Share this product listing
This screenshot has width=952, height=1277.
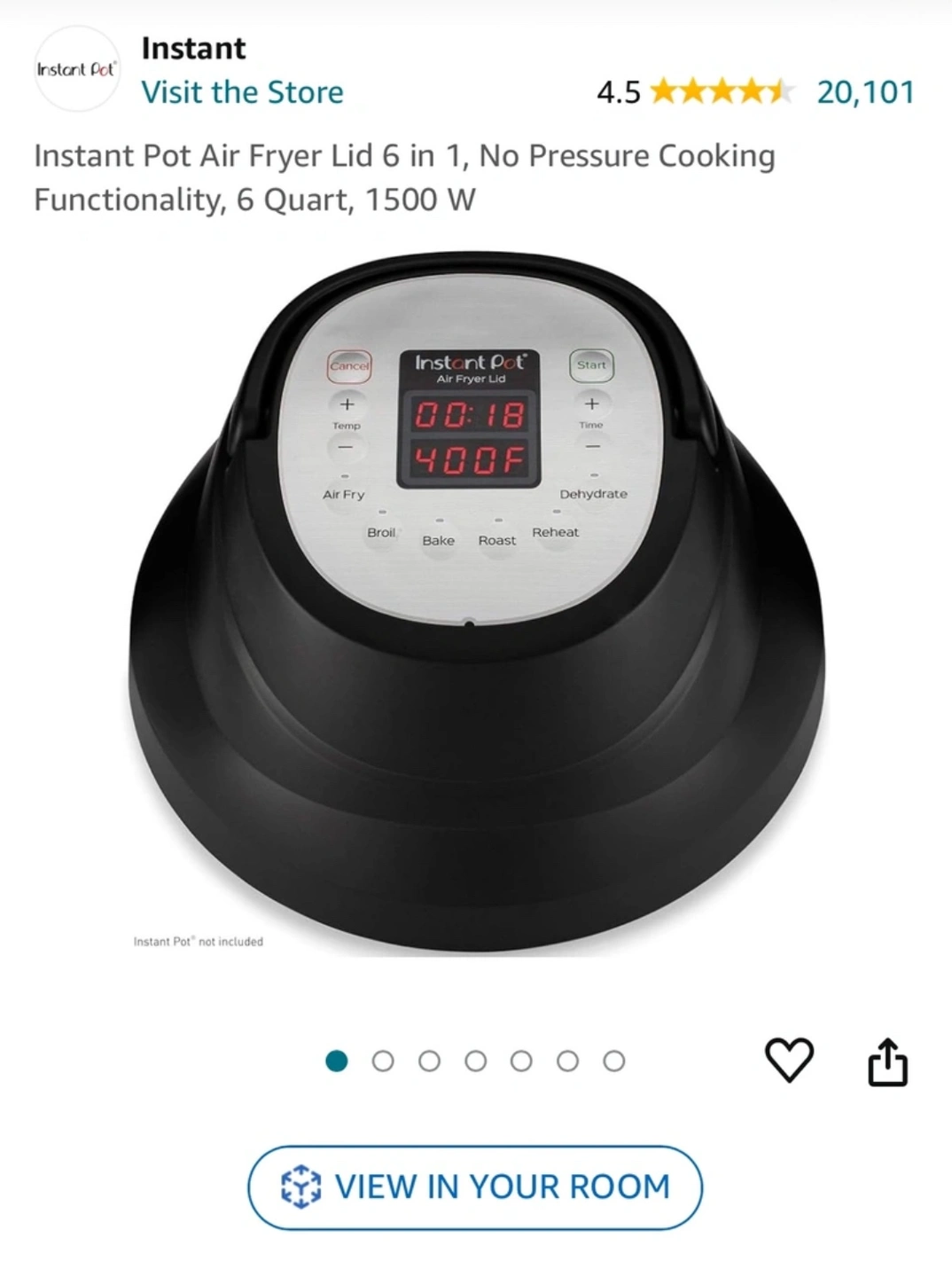tap(887, 1062)
